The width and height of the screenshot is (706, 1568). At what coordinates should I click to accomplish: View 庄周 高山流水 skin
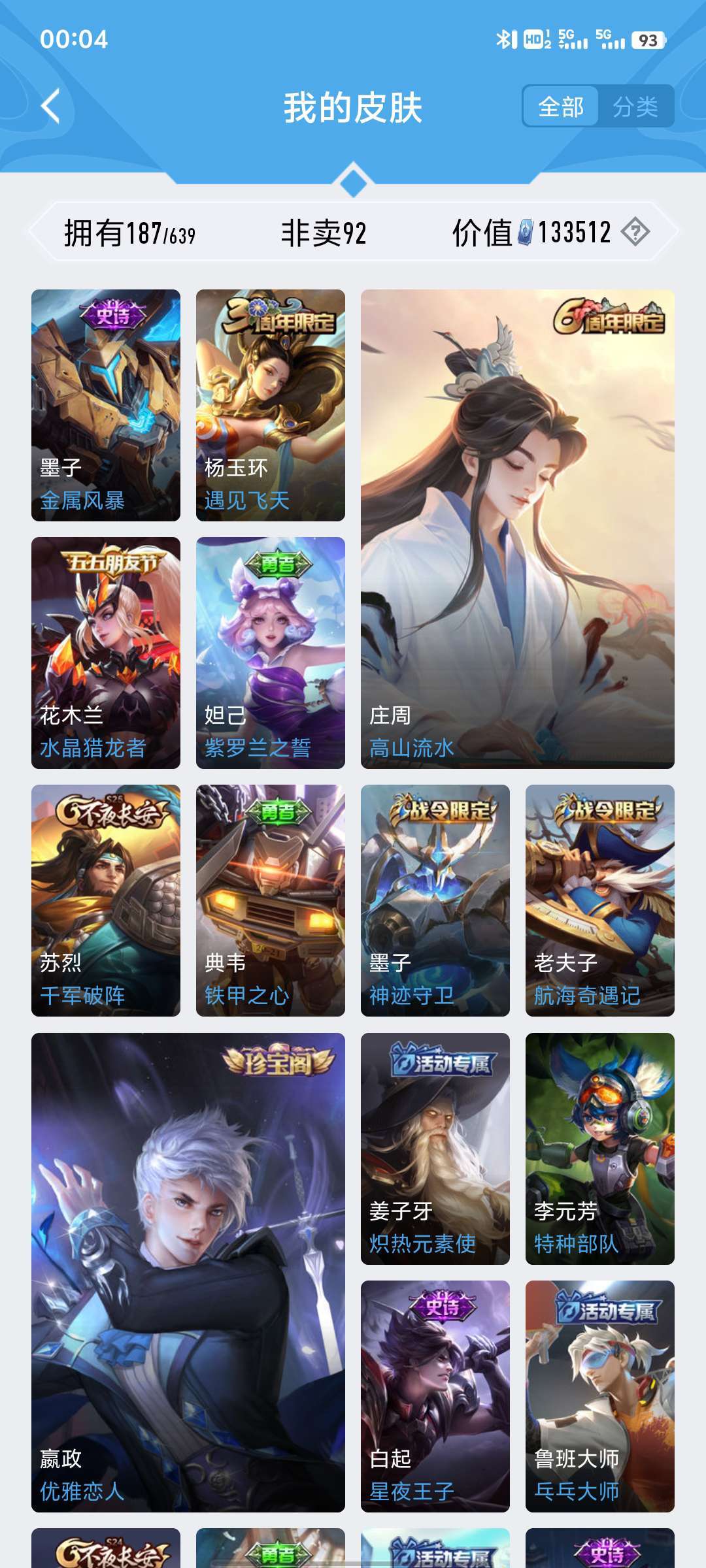coord(518,529)
